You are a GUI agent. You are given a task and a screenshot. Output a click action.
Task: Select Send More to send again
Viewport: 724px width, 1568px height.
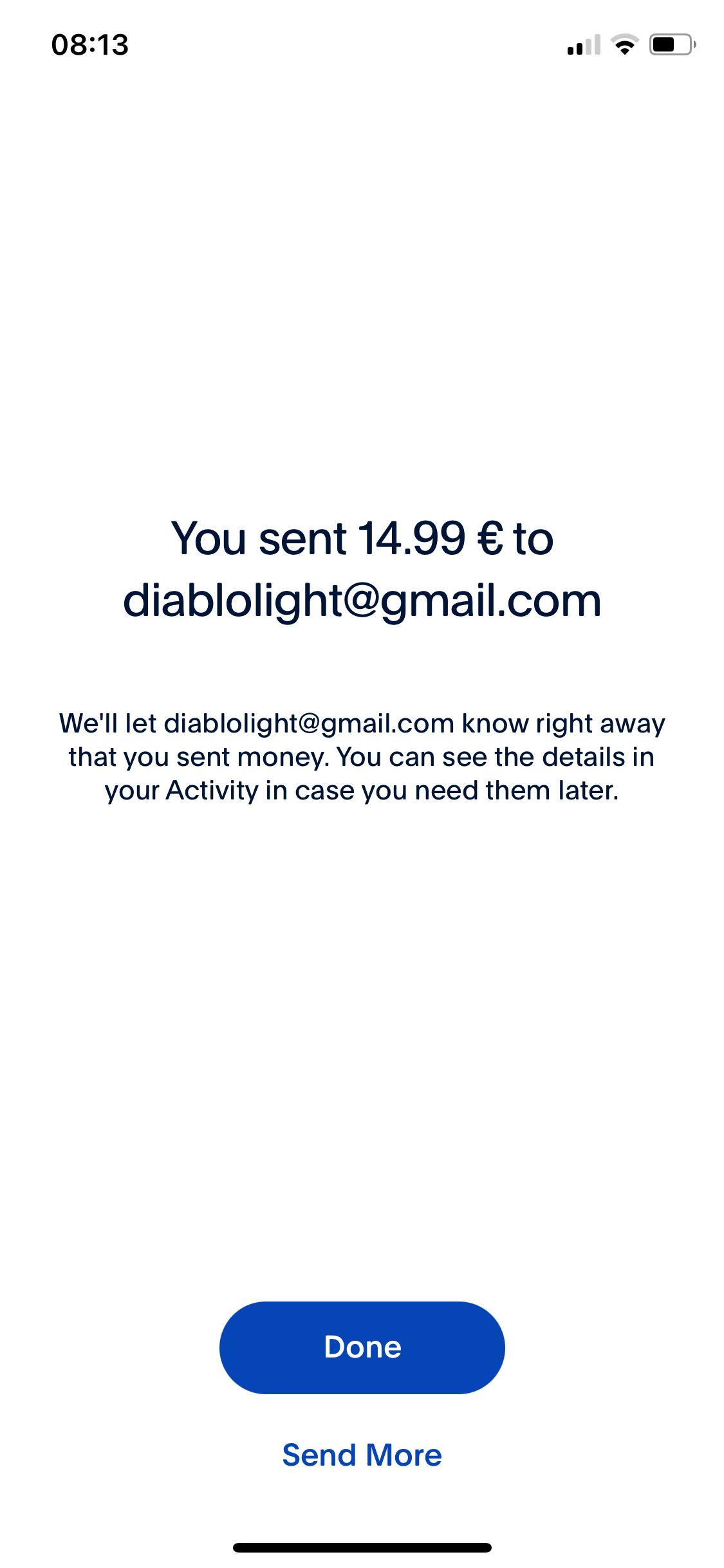click(x=362, y=1455)
